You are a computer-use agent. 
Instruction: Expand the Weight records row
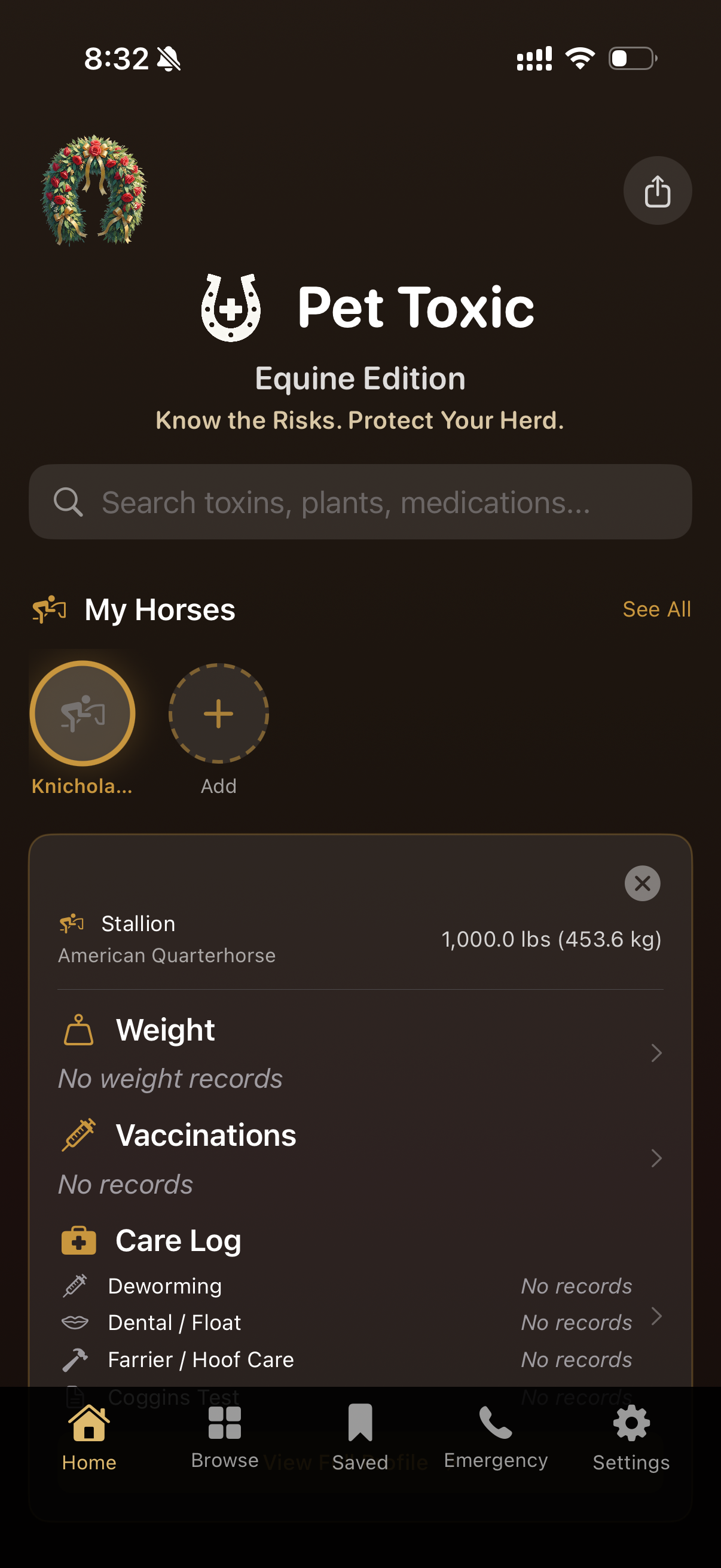click(x=656, y=1053)
